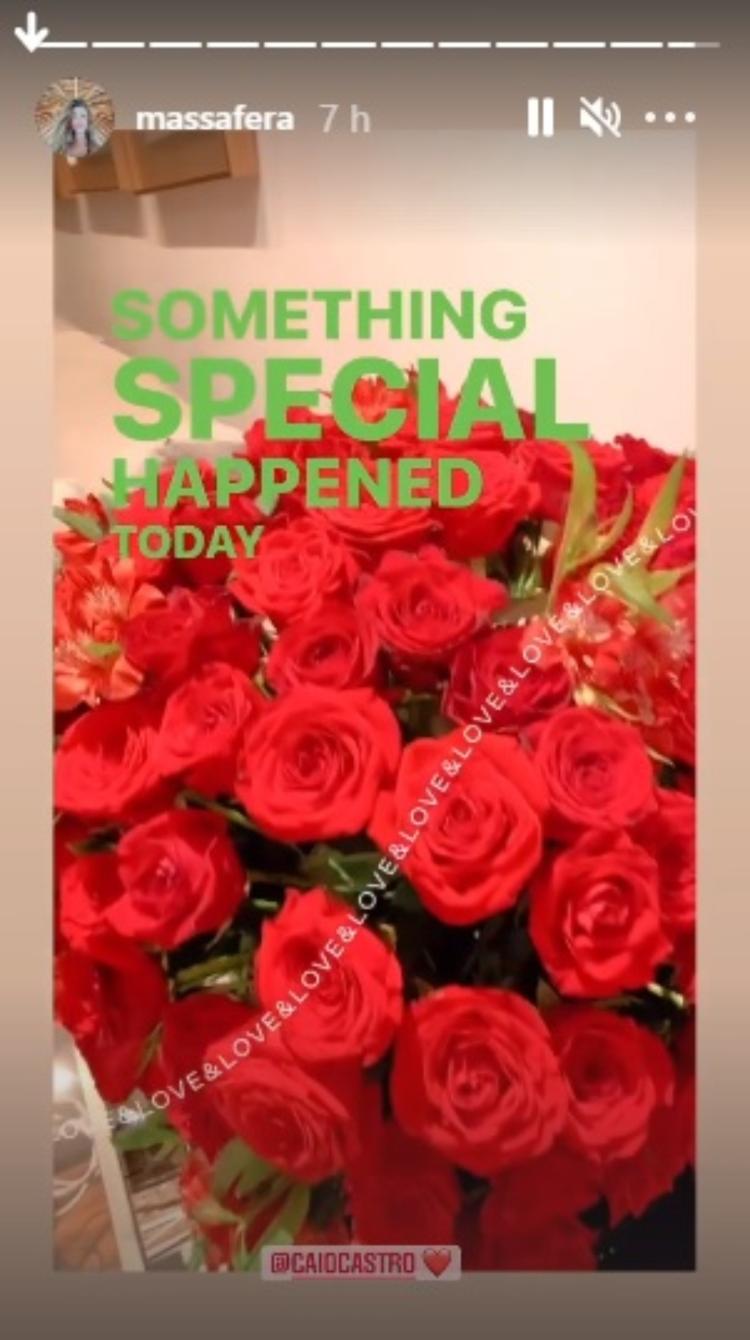Image resolution: width=750 pixels, height=1340 pixels.
Task: Tap the down arrow to close the story
Action: [x=30, y=34]
